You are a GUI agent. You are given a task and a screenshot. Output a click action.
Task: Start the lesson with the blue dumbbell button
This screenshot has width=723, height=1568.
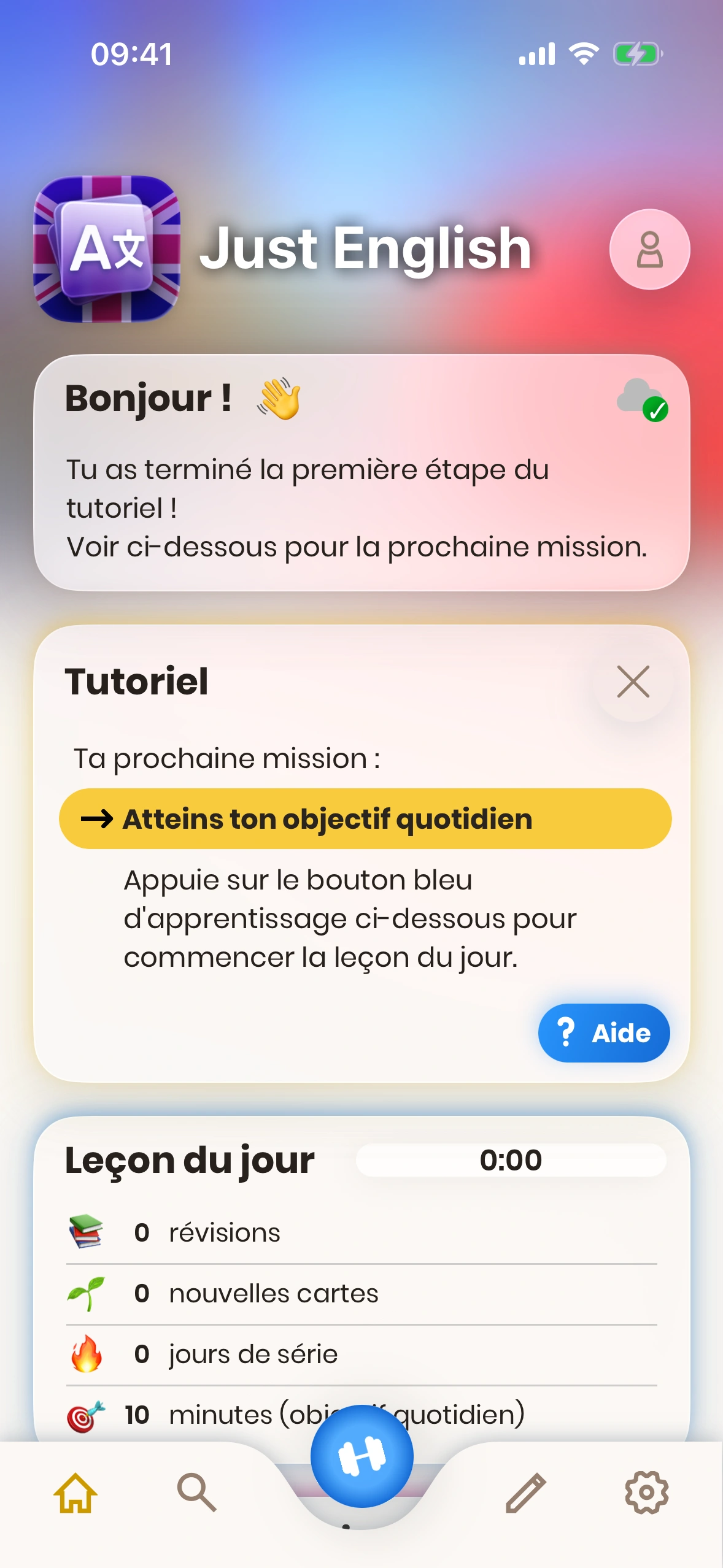361,1456
